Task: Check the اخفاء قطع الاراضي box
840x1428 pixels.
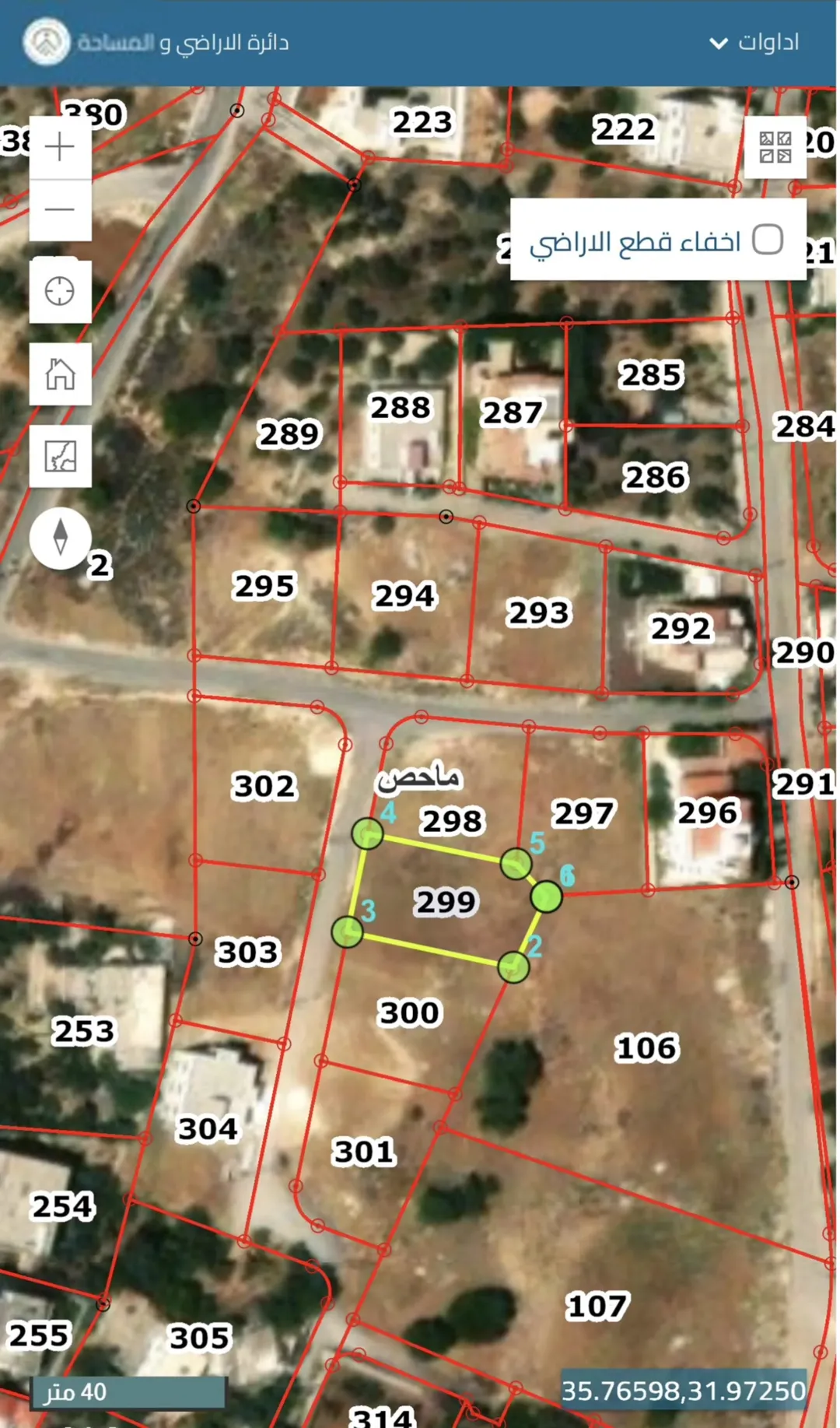Action: point(768,240)
